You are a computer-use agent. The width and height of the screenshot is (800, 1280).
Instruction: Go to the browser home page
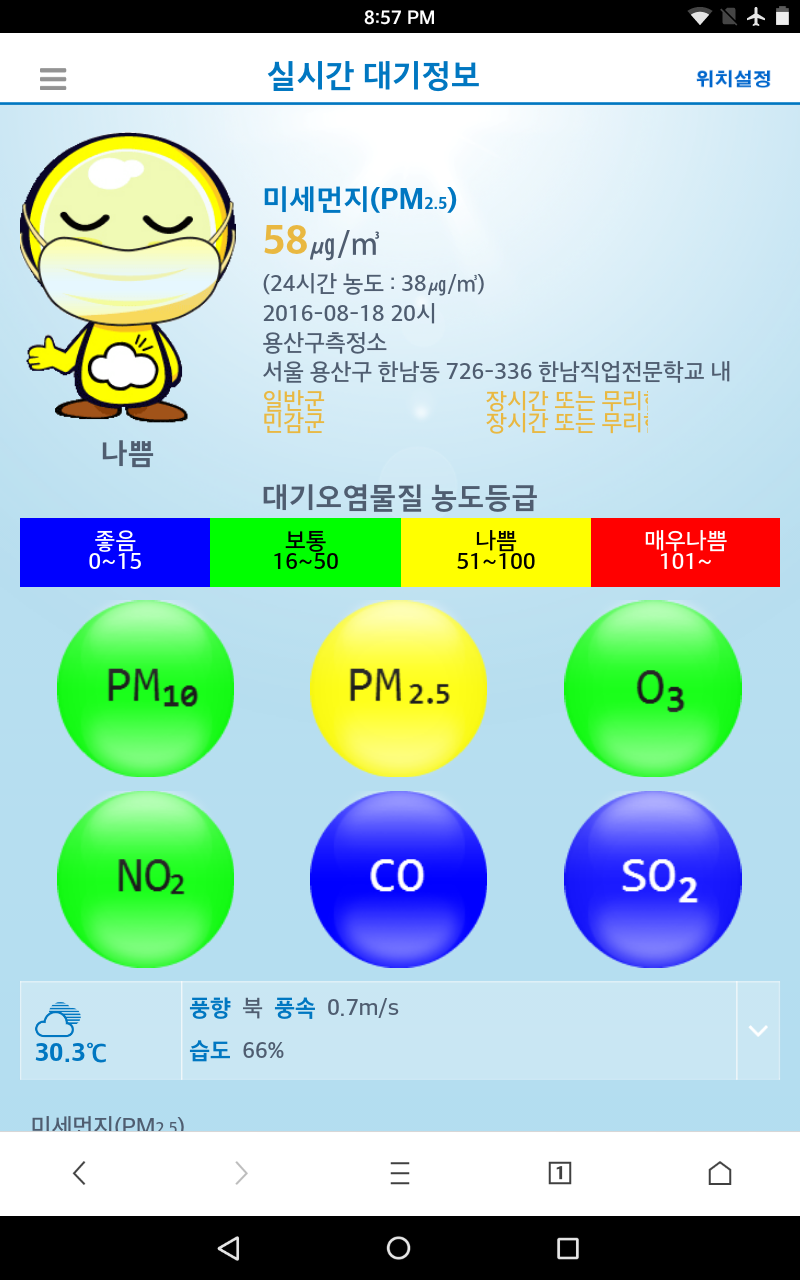(x=719, y=1173)
